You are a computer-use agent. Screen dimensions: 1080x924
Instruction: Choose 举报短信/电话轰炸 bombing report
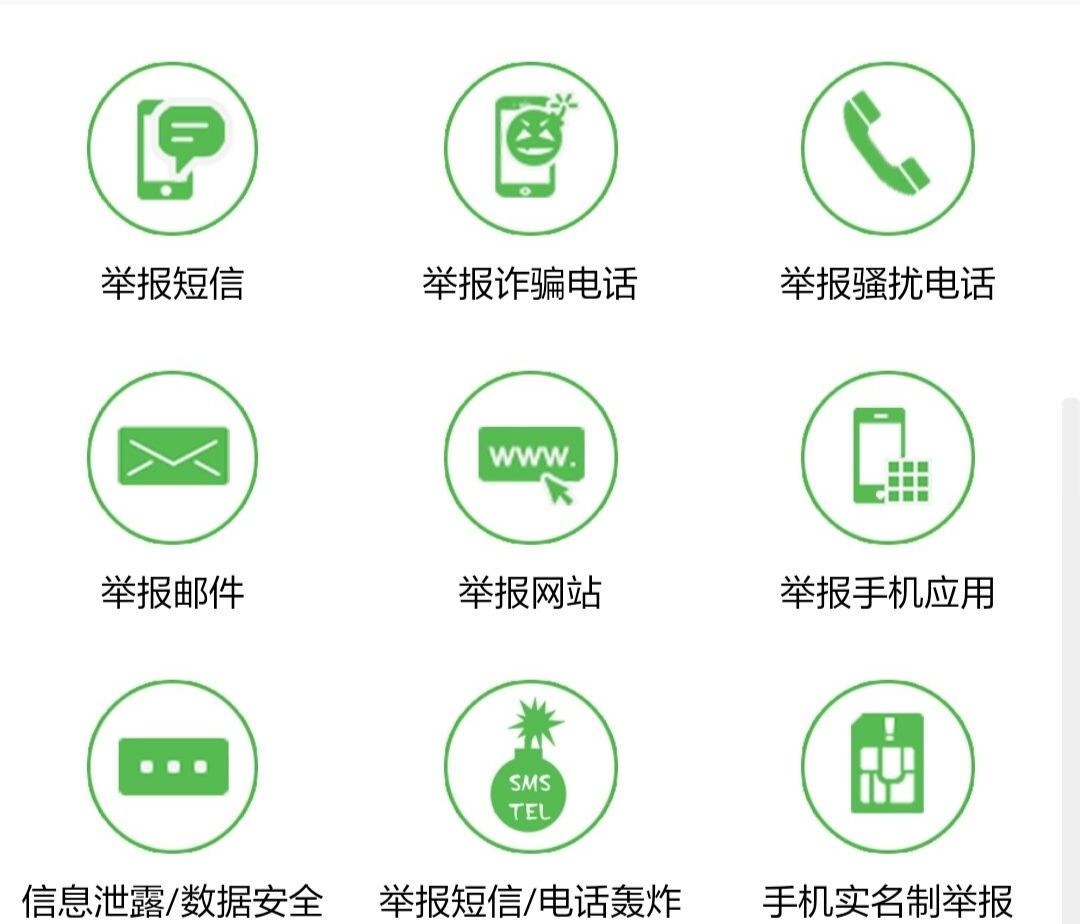point(530,768)
